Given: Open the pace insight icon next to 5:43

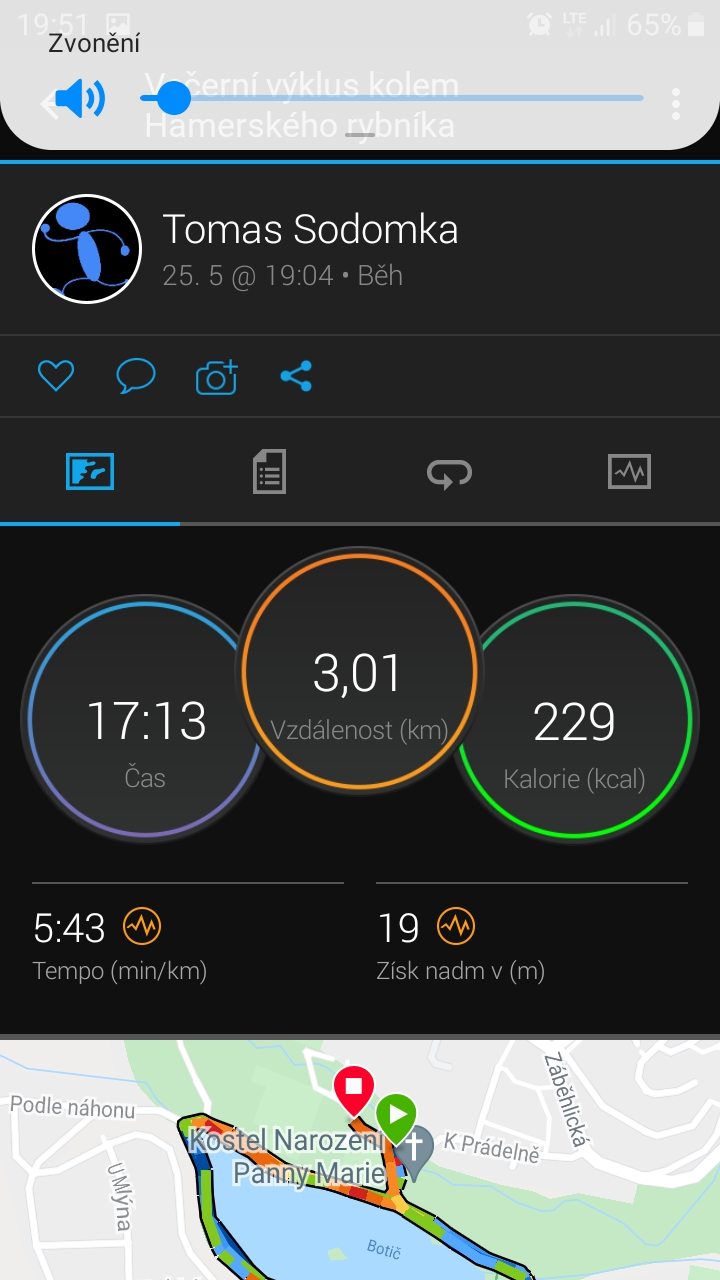Looking at the screenshot, I should click(141, 927).
